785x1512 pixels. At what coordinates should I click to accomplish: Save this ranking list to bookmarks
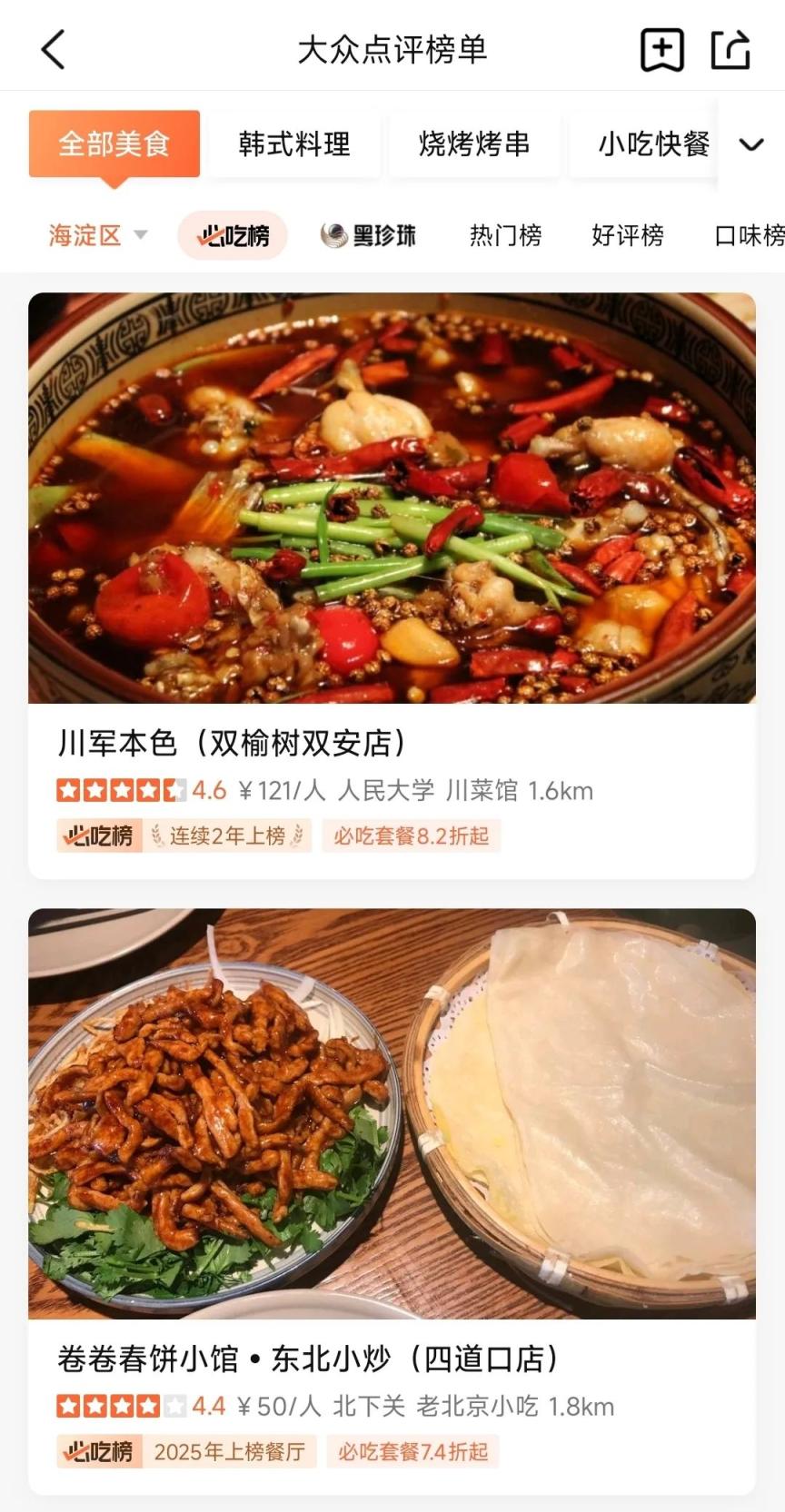pos(661,49)
